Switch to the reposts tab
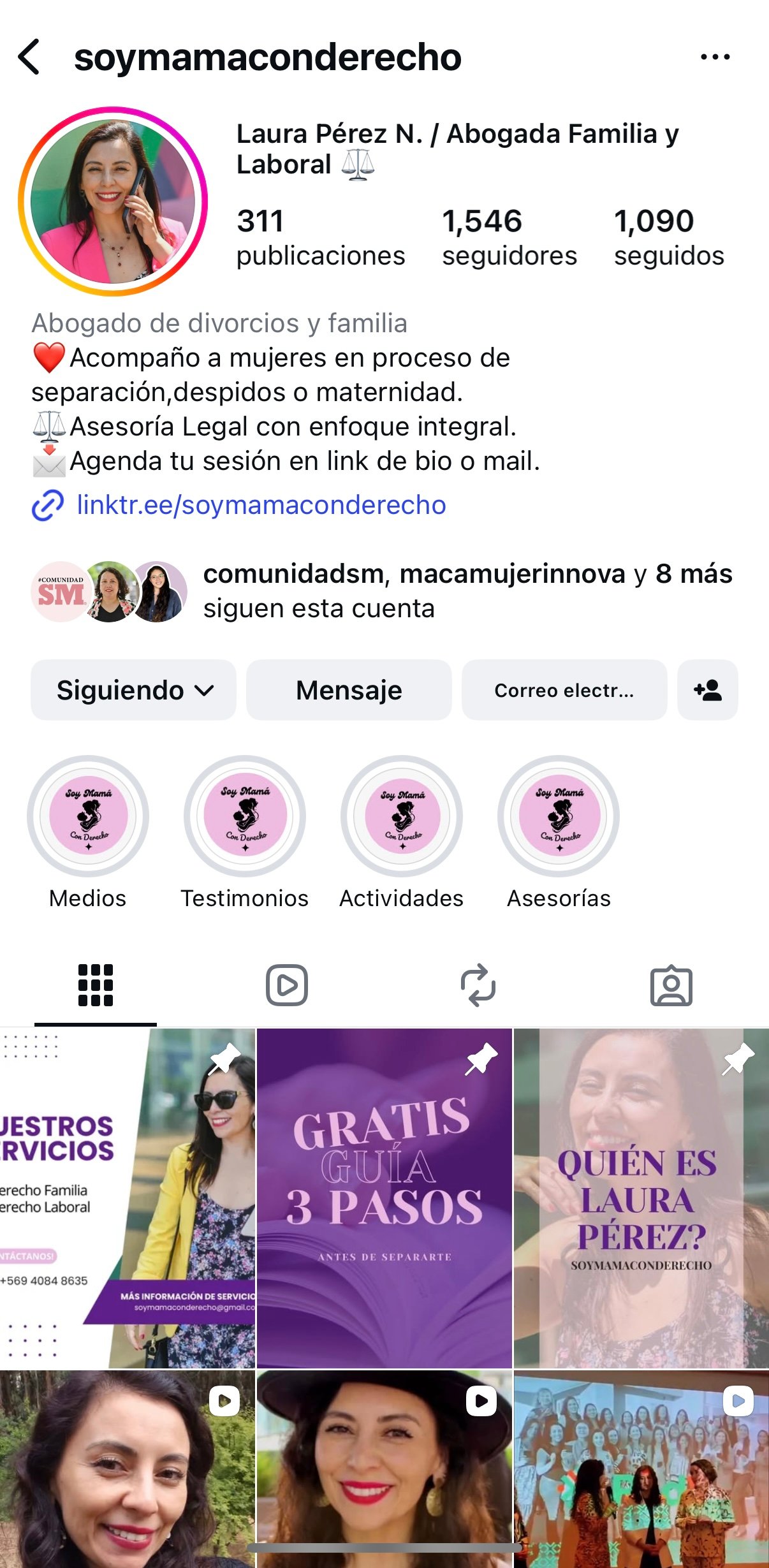The width and height of the screenshot is (769, 1568). 478,985
